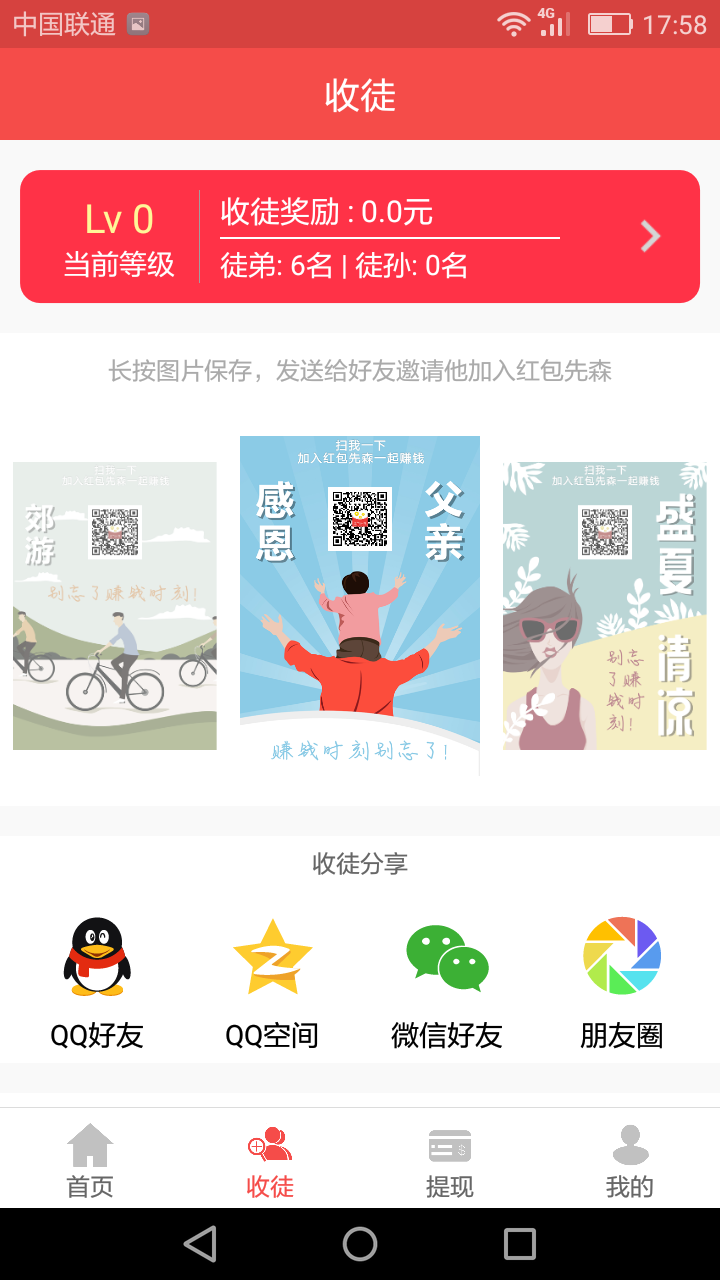The height and width of the screenshot is (1280, 720).
Task: Go to the phone's home screen
Action: click(360, 1244)
